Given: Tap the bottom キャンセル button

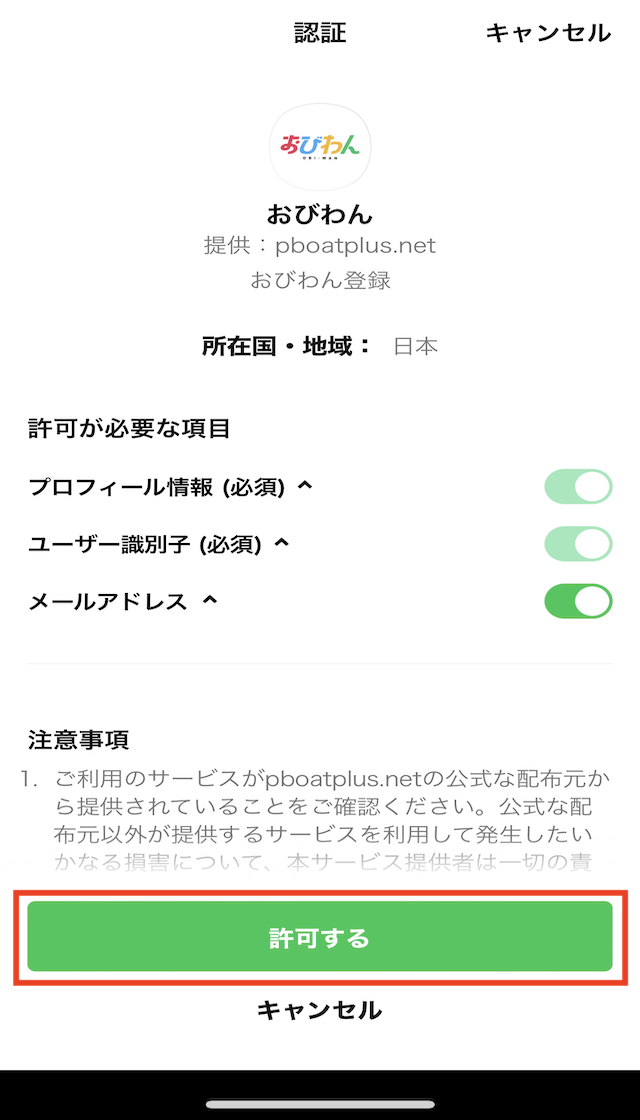Looking at the screenshot, I should point(319,1010).
